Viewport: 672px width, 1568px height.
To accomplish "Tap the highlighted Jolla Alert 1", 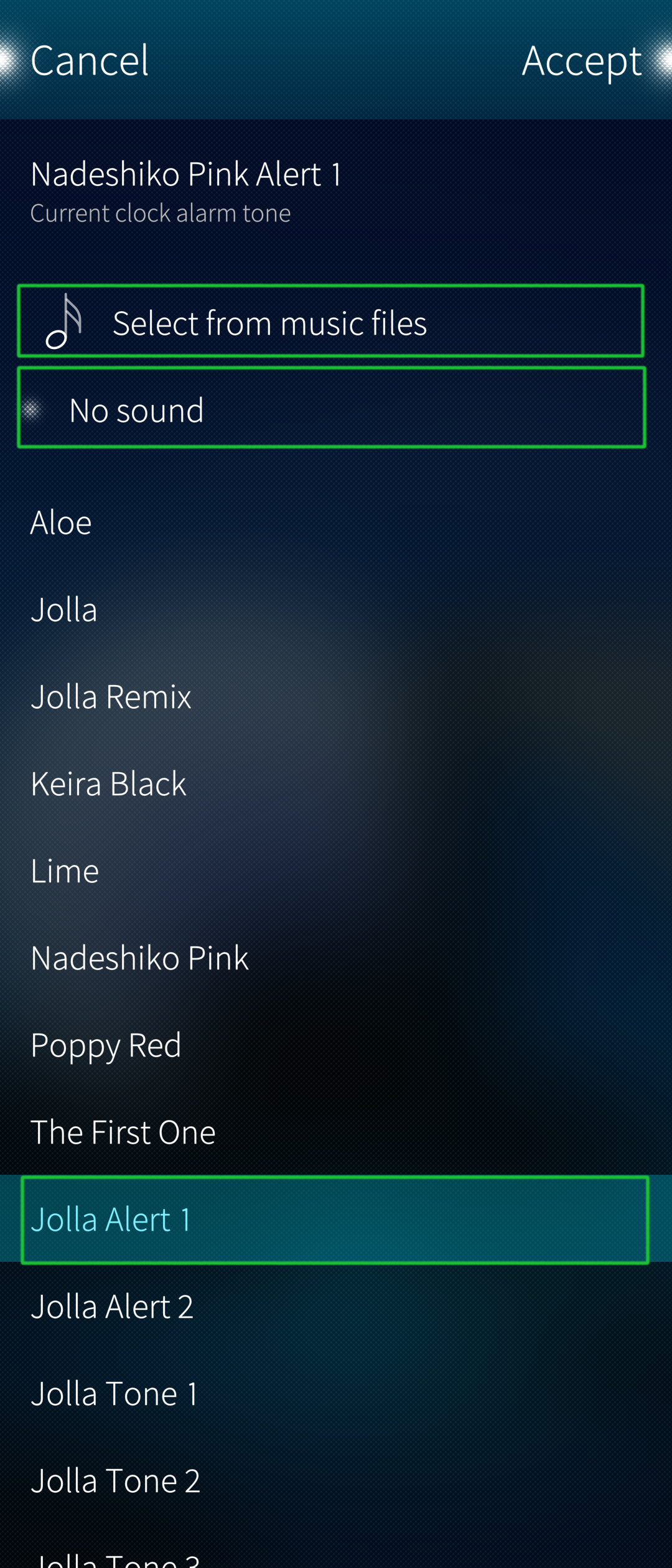I will (x=335, y=1220).
